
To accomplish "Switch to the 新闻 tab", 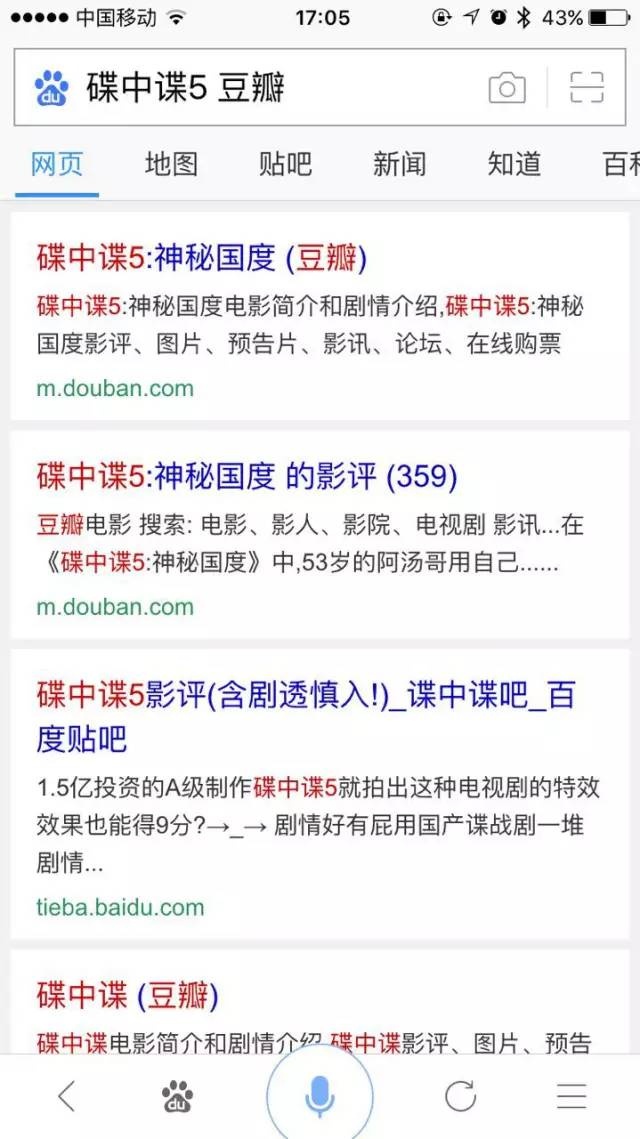I will 399,164.
